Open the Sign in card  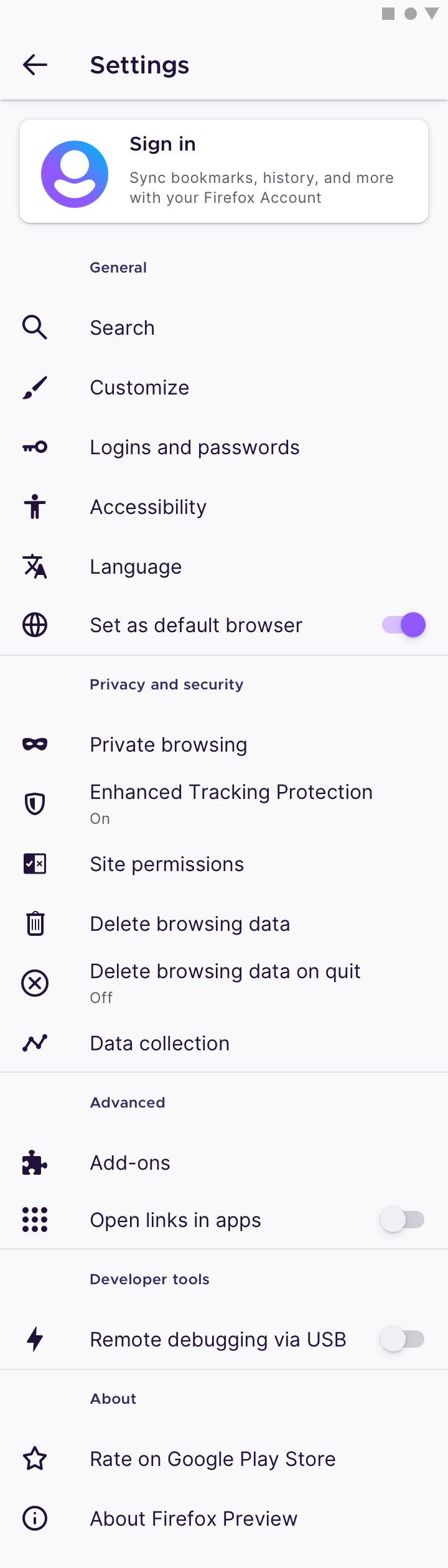[x=224, y=171]
